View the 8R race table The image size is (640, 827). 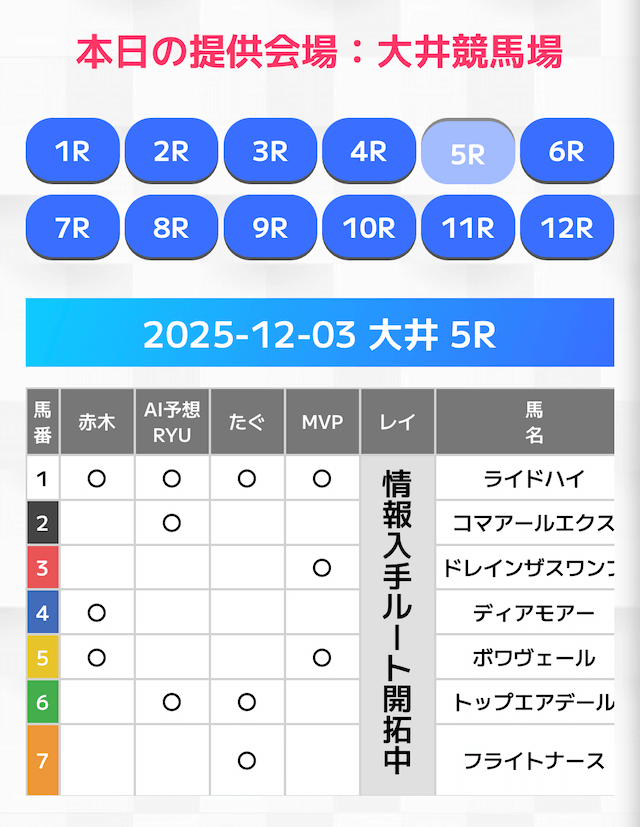[x=171, y=228]
